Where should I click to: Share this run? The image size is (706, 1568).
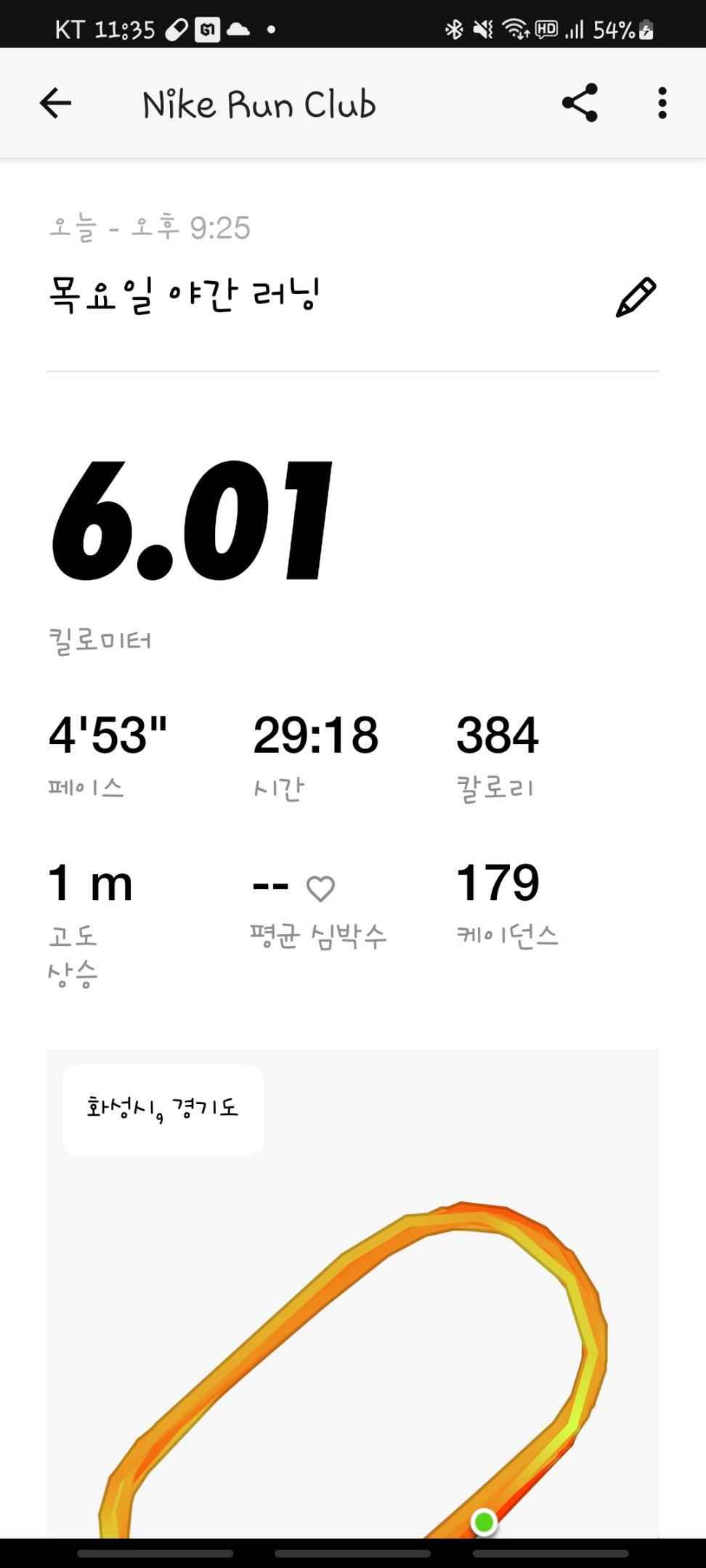point(580,103)
